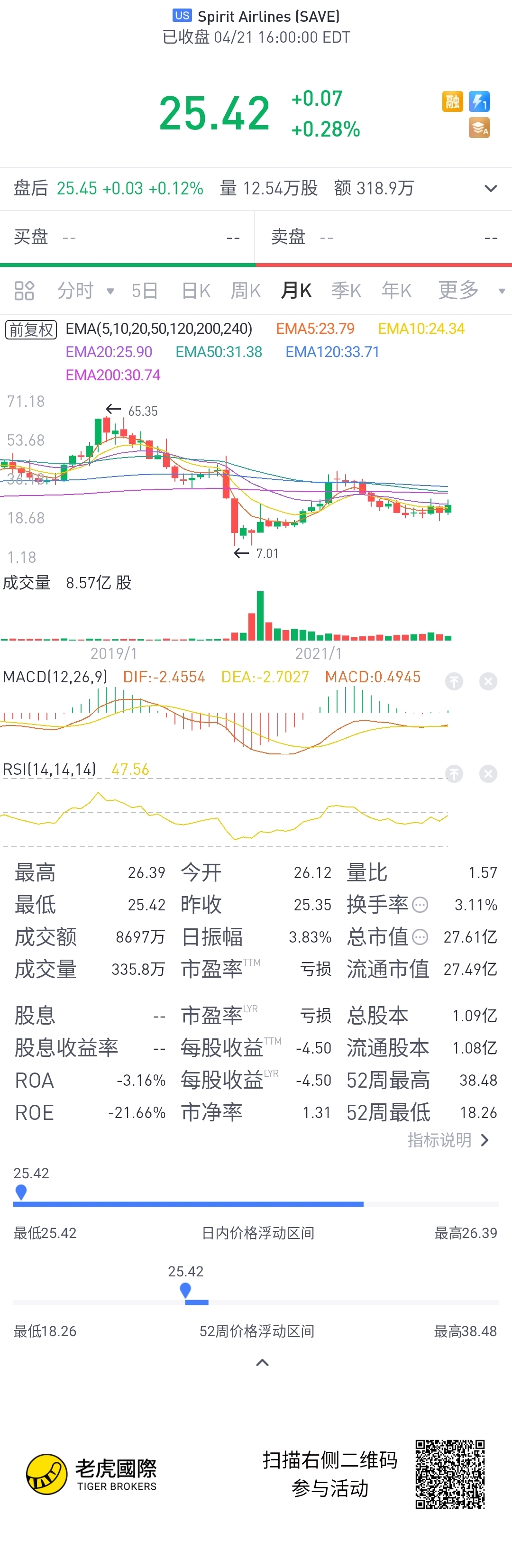
Task: Open the 指标说明 explanation link
Action: (x=448, y=1140)
